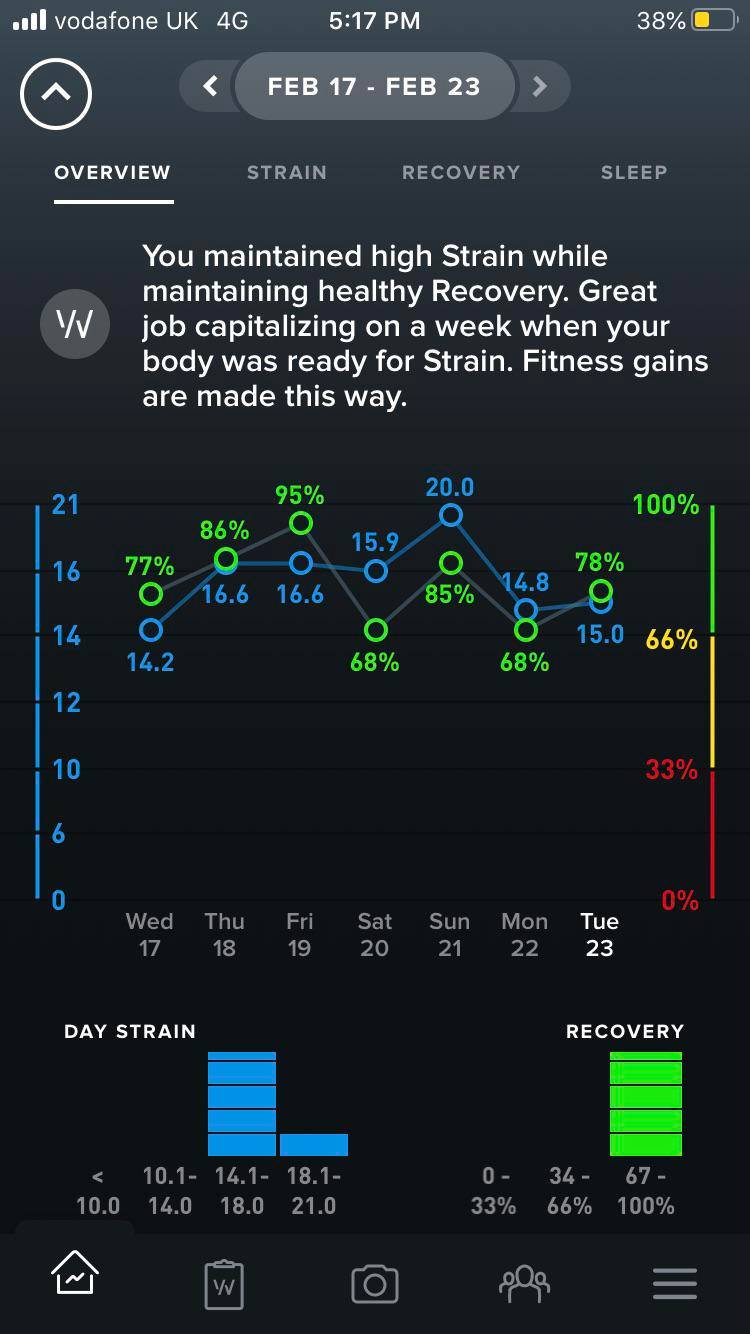Screen dimensions: 750x1334
Task: Tap the WHOOP logo icon in bottom navigation
Action: coord(224,1284)
